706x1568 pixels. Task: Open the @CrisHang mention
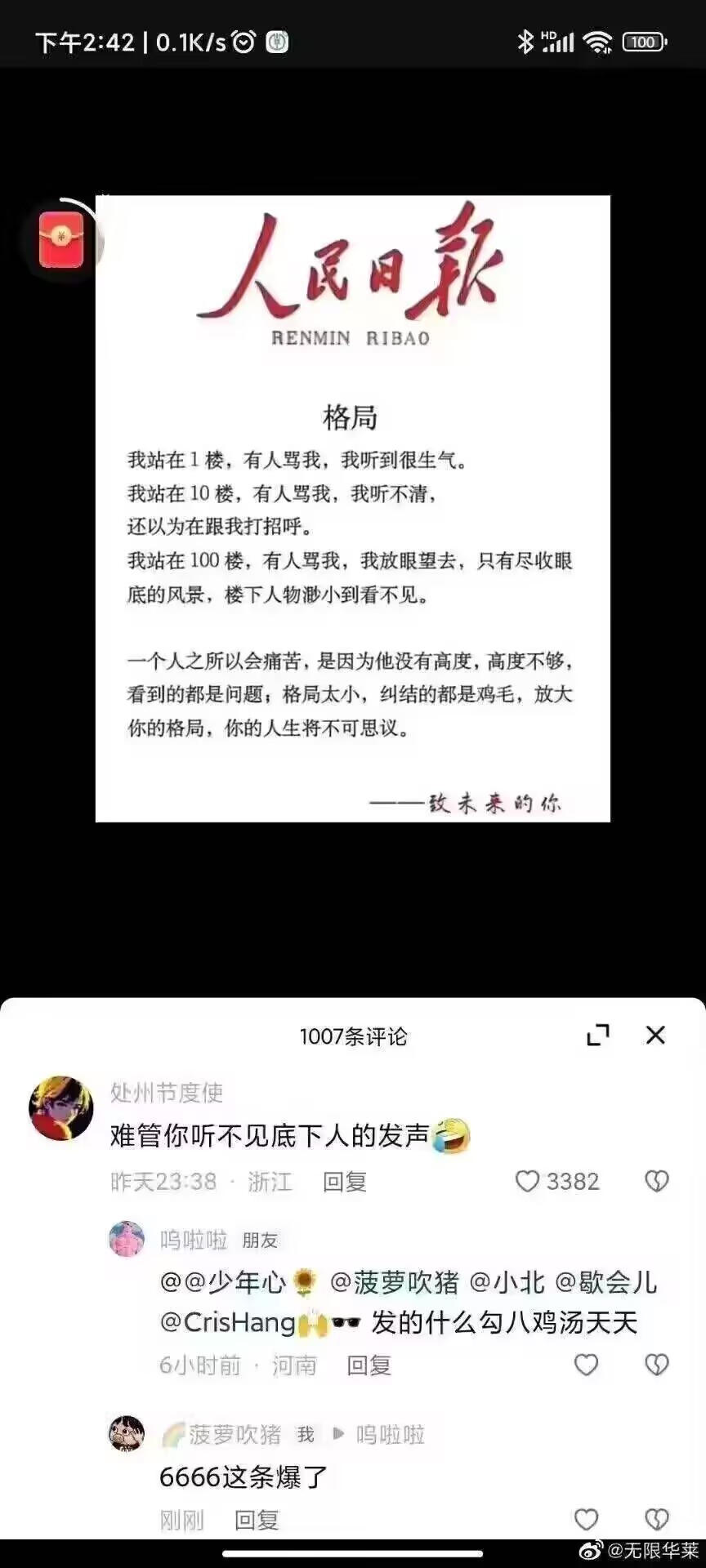[227, 1322]
